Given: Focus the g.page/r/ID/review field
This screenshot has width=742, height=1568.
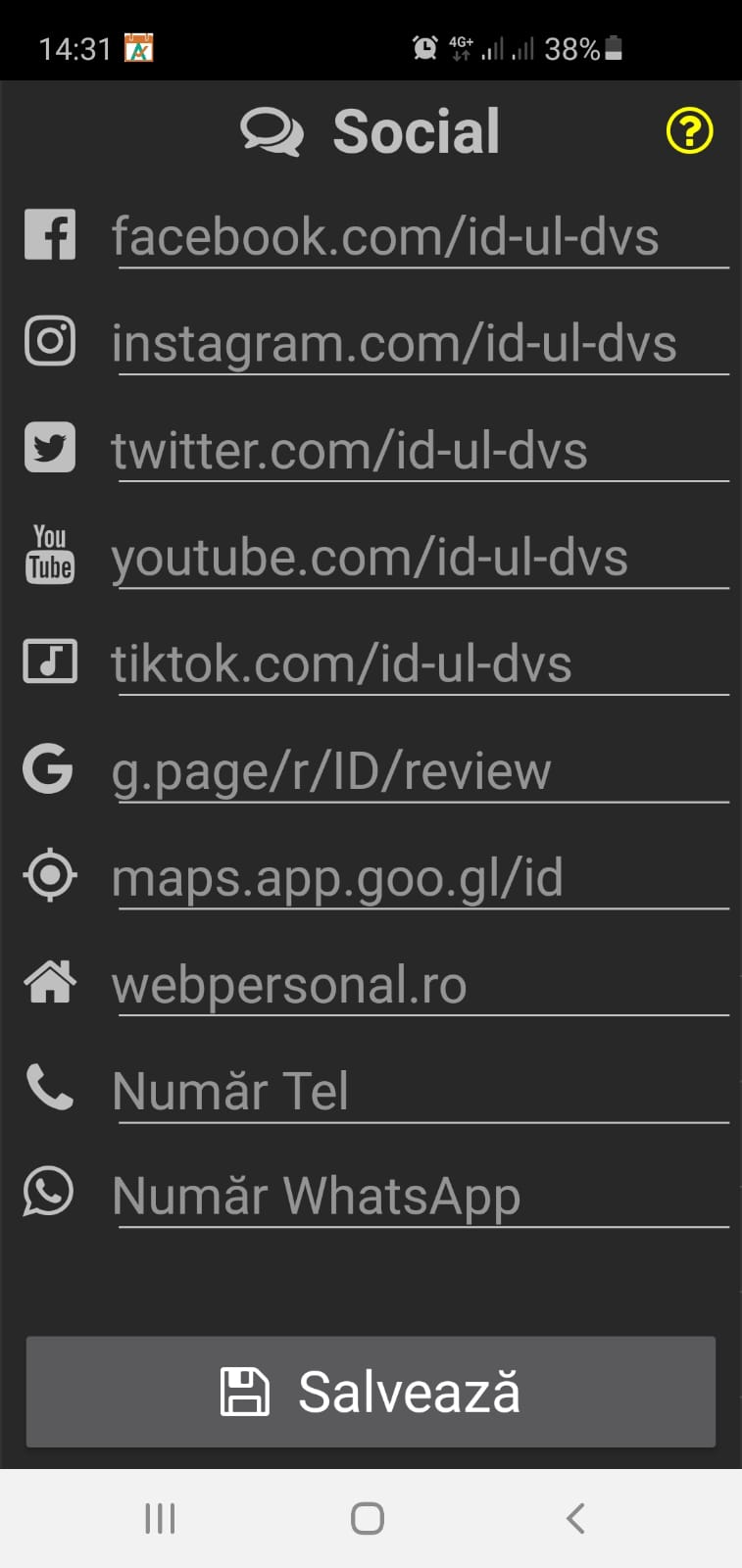Looking at the screenshot, I should tap(421, 771).
